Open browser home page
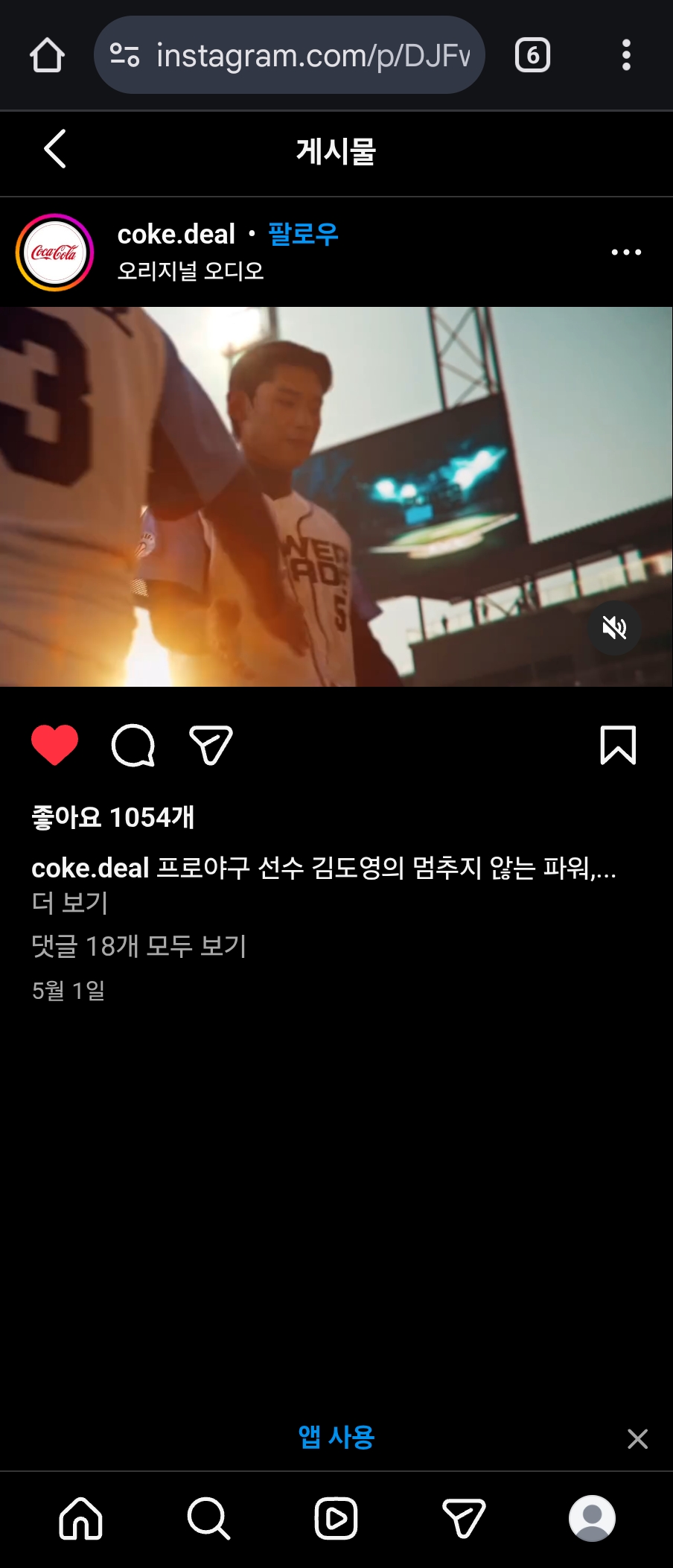673x1568 pixels. coord(47,55)
